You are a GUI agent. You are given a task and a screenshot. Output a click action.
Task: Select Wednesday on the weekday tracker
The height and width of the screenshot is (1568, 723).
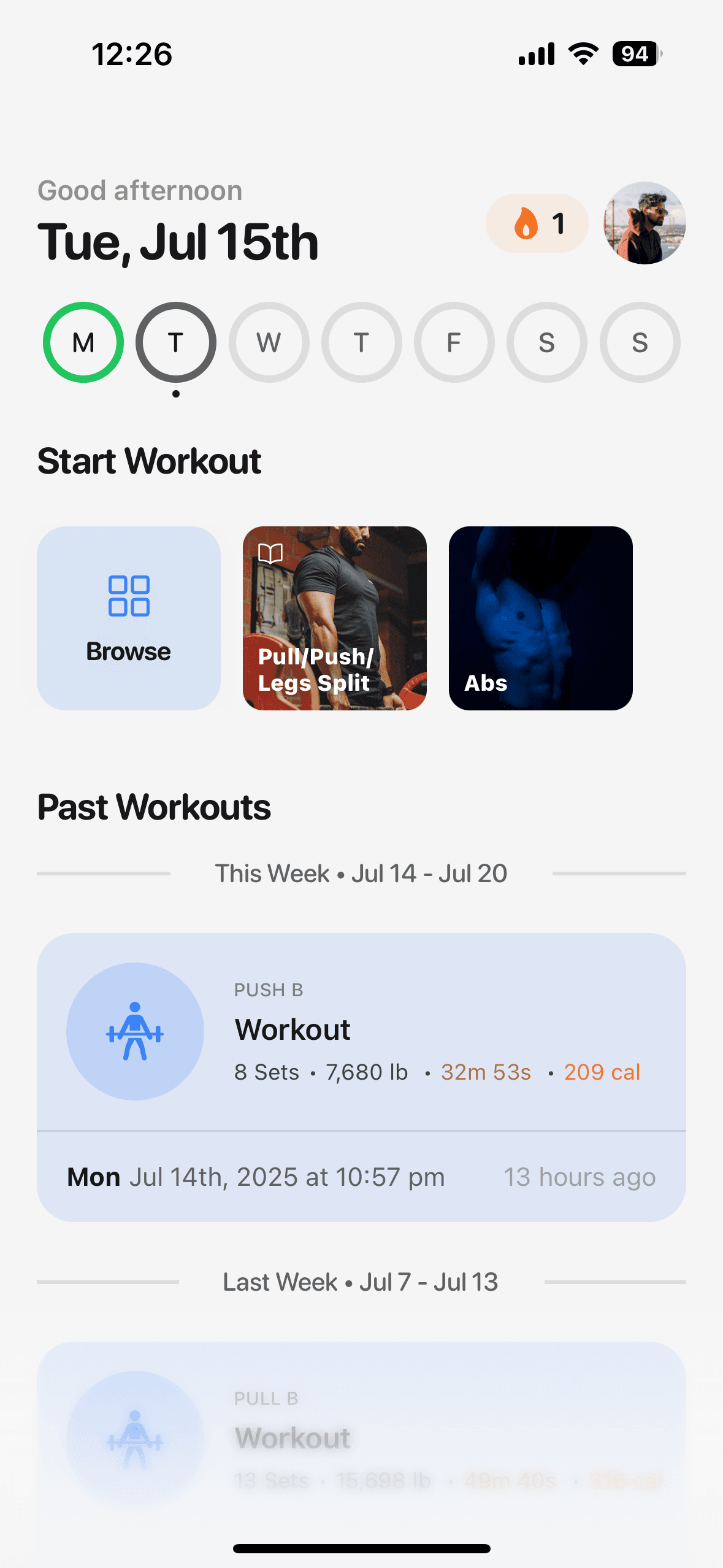point(269,342)
